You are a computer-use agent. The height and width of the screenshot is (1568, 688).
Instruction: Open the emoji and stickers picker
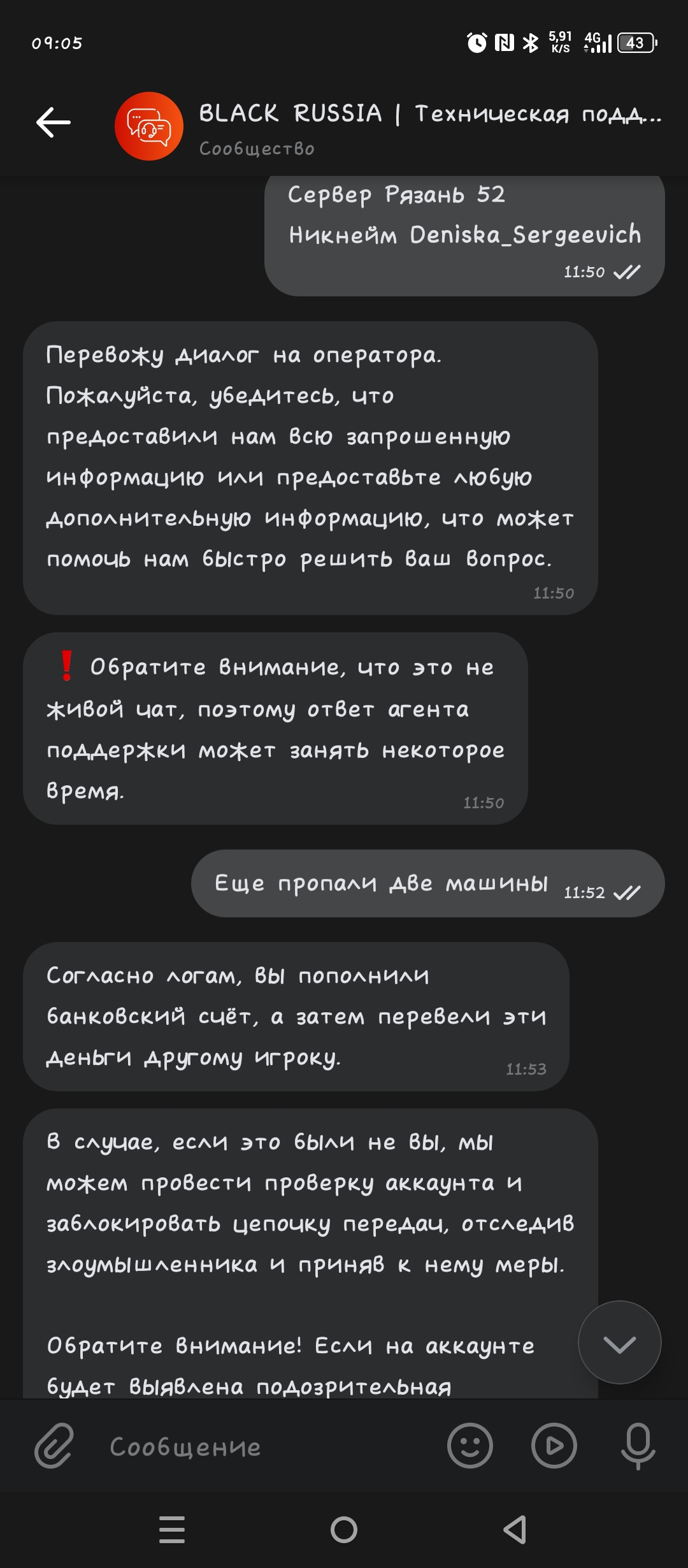470,1446
